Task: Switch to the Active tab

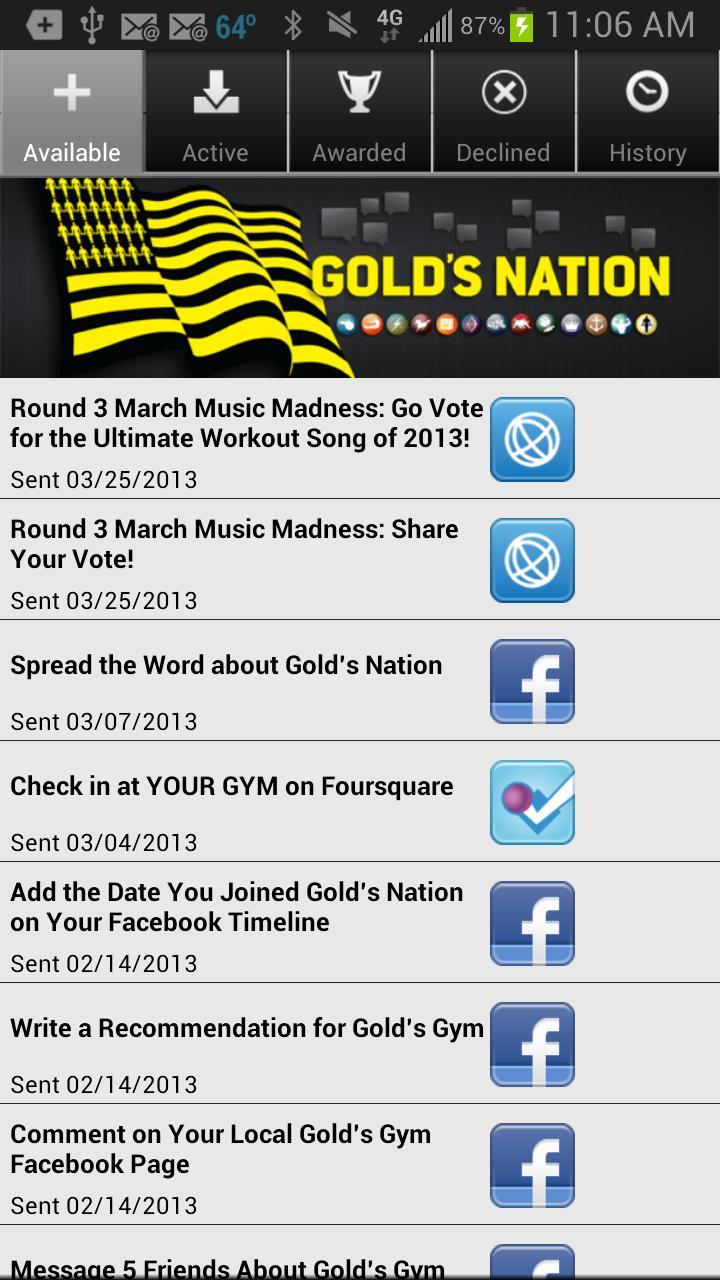Action: [x=216, y=112]
